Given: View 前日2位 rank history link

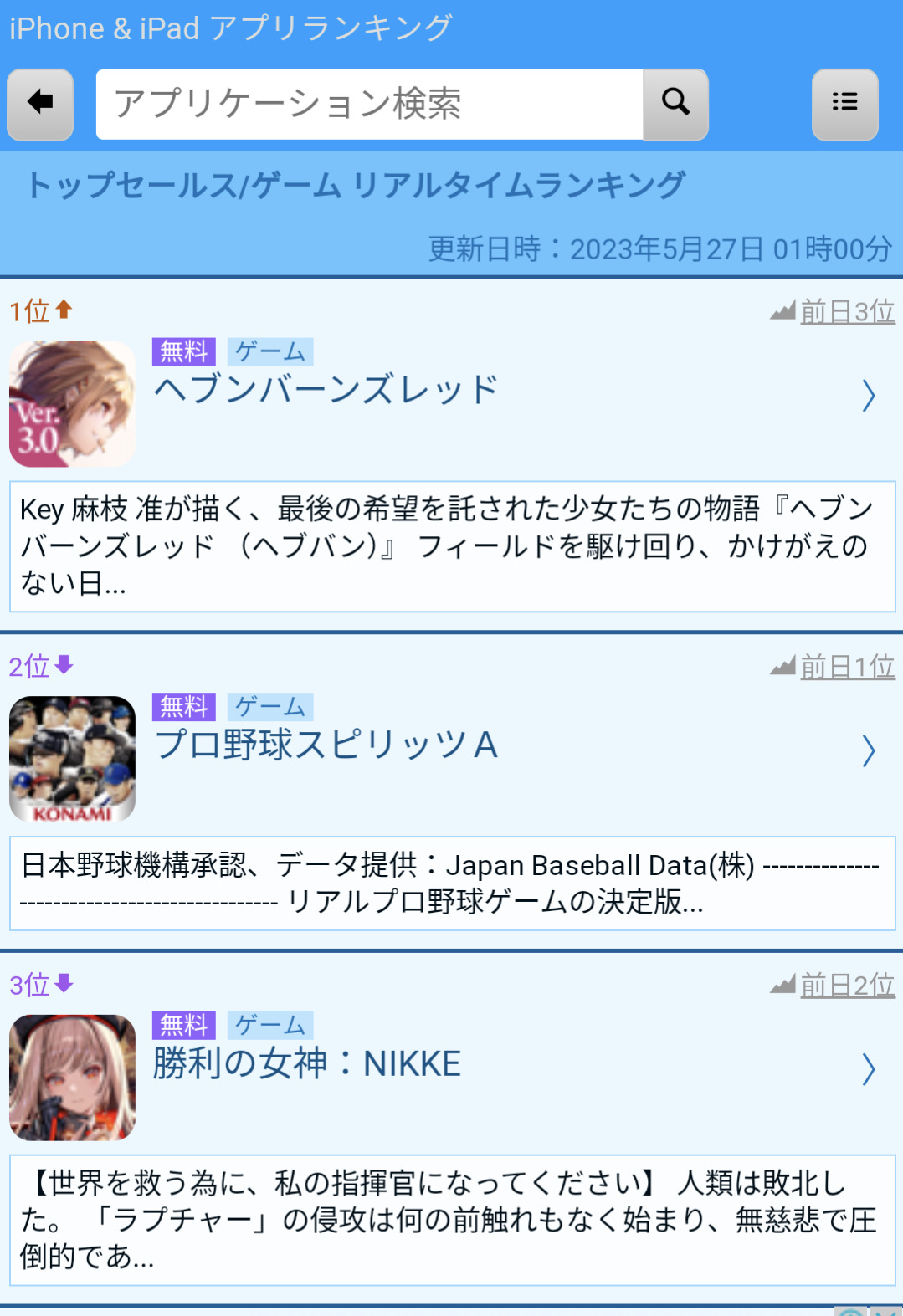Looking at the screenshot, I should [846, 986].
